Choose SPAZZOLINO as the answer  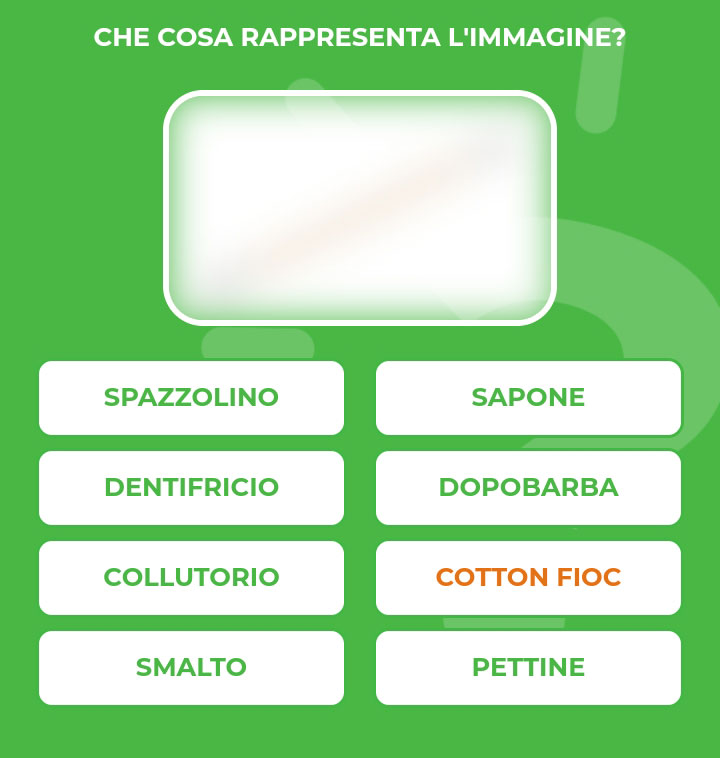191,398
